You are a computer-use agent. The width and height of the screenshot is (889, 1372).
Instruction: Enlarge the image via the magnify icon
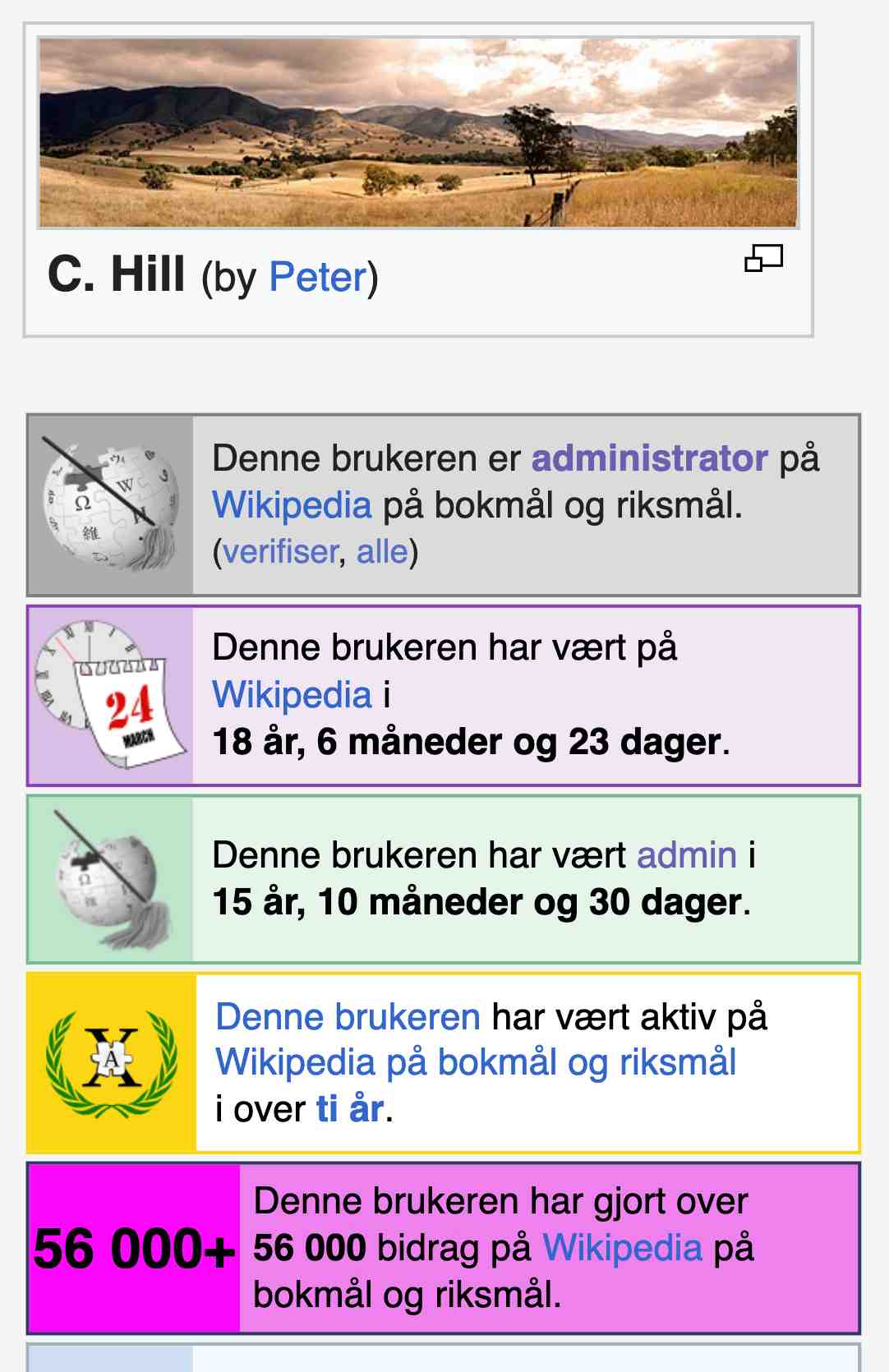click(x=763, y=259)
